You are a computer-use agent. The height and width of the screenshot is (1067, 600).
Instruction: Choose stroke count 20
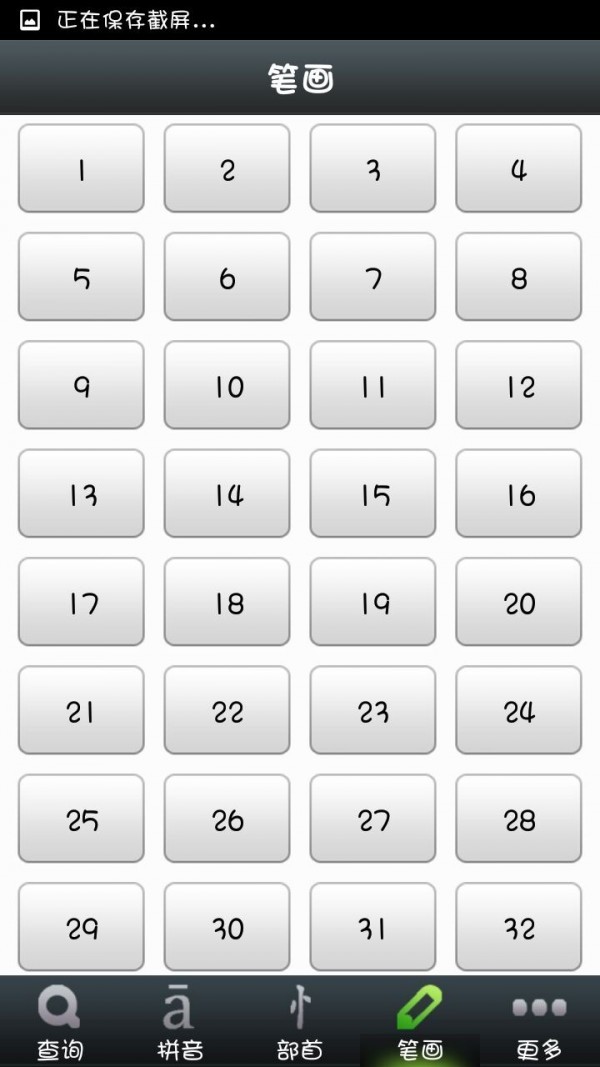(x=518, y=602)
